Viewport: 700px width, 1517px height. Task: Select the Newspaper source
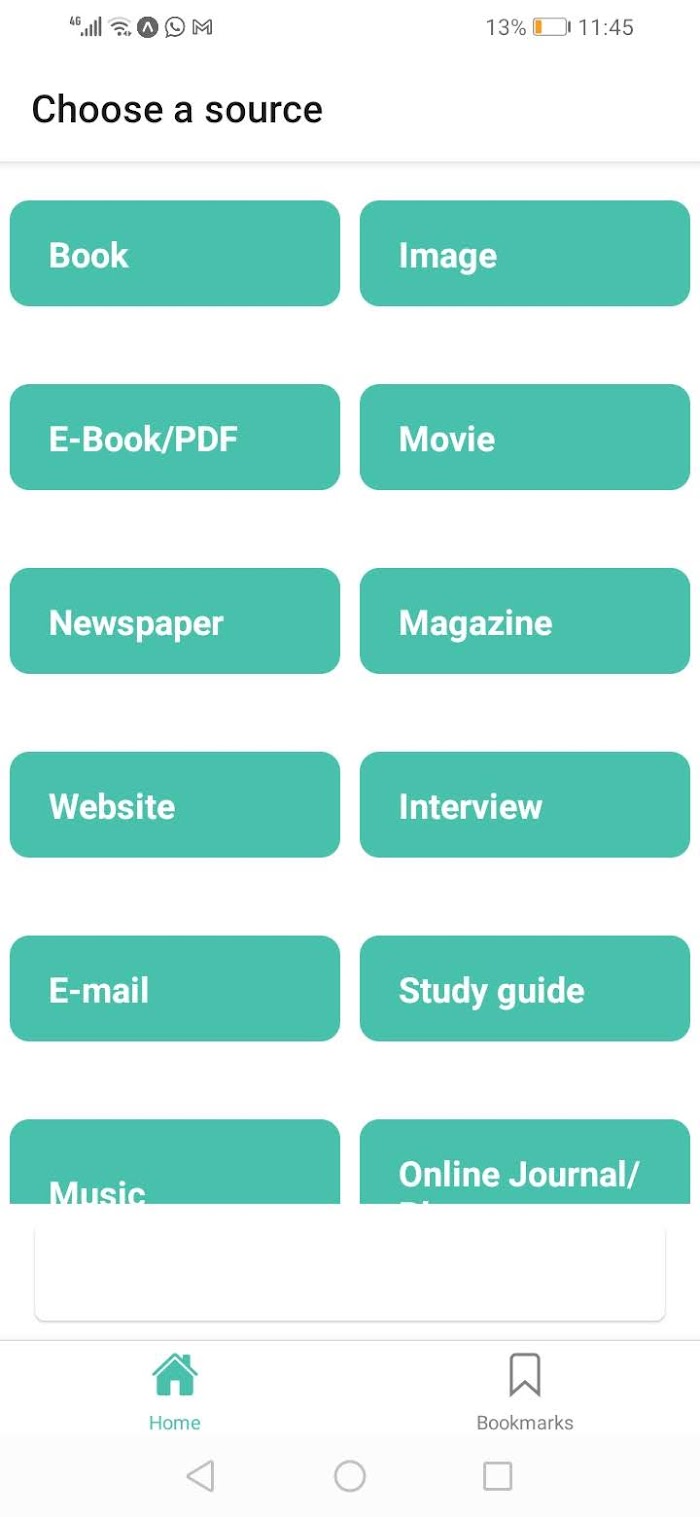[175, 621]
